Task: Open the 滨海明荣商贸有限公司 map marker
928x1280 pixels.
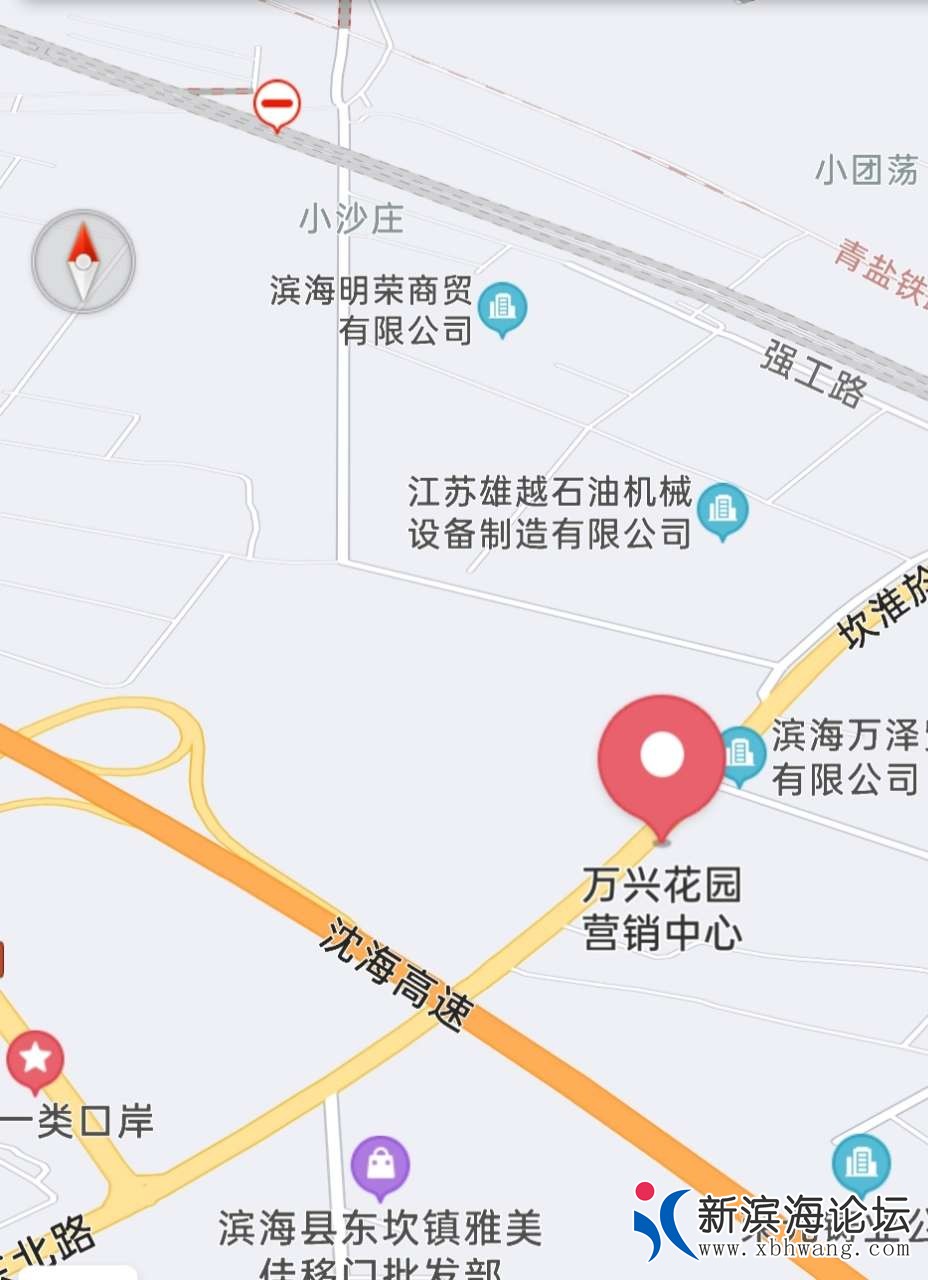Action: pyautogui.click(x=502, y=307)
